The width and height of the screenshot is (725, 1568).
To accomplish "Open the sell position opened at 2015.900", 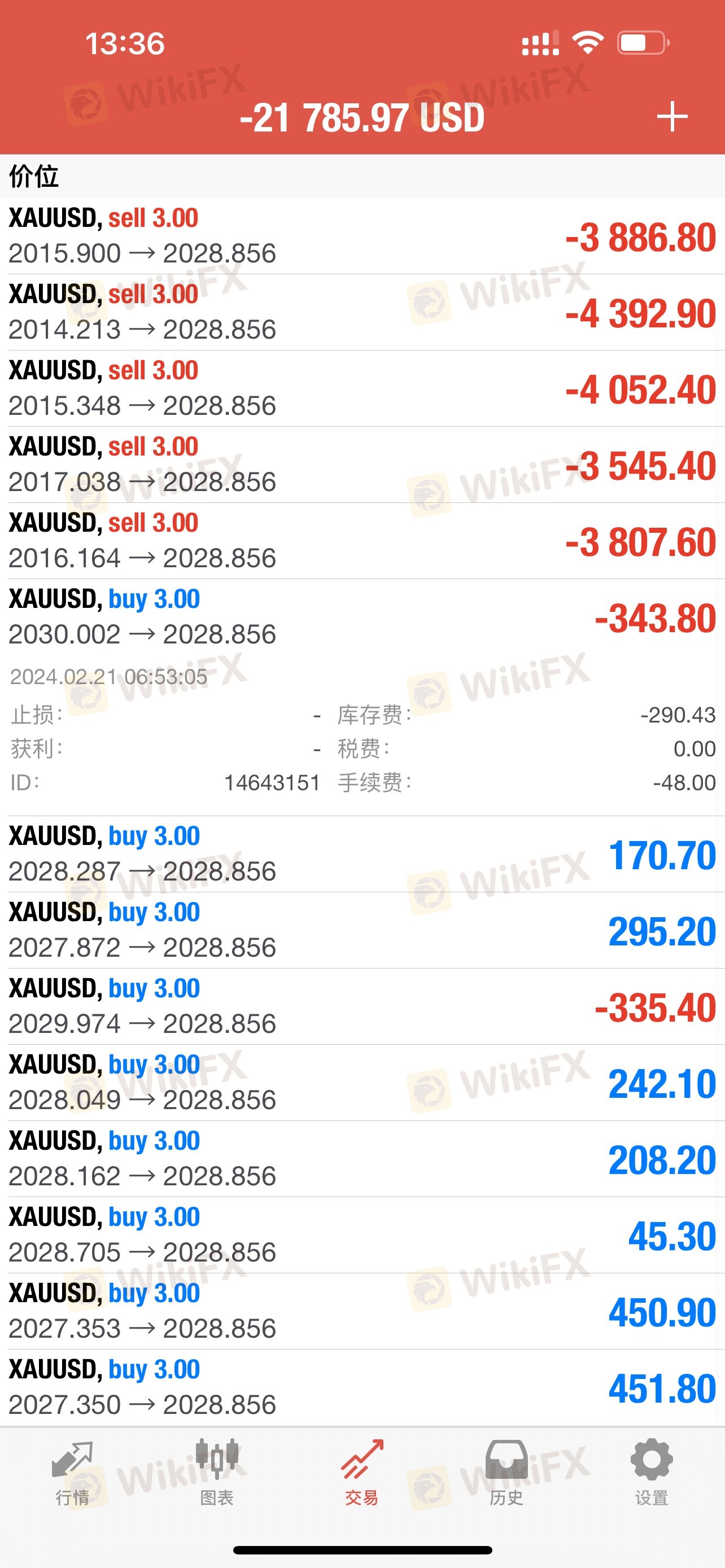I will 362,236.
